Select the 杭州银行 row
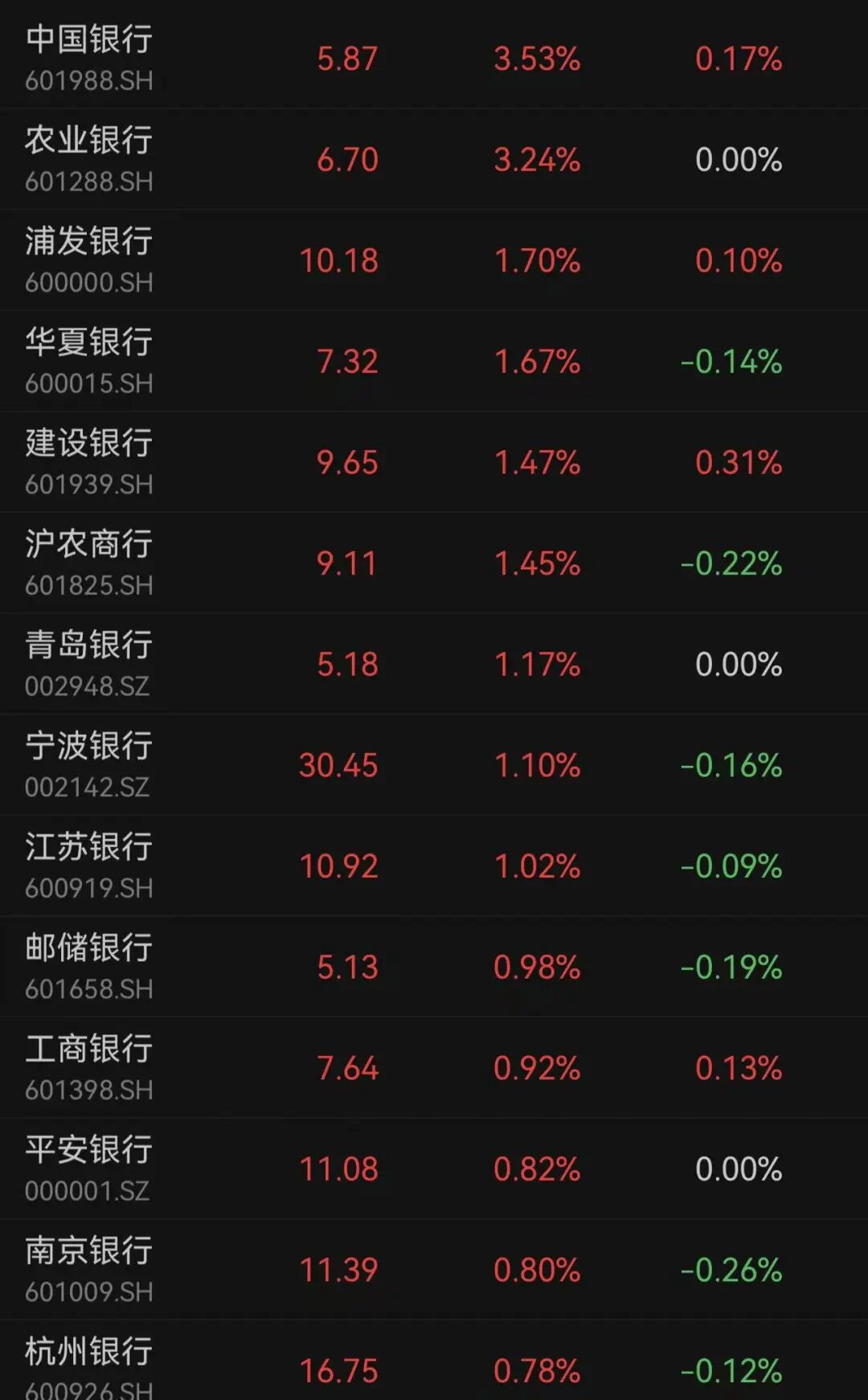Screen dimensions: 868x1400 click(x=88, y=1352)
